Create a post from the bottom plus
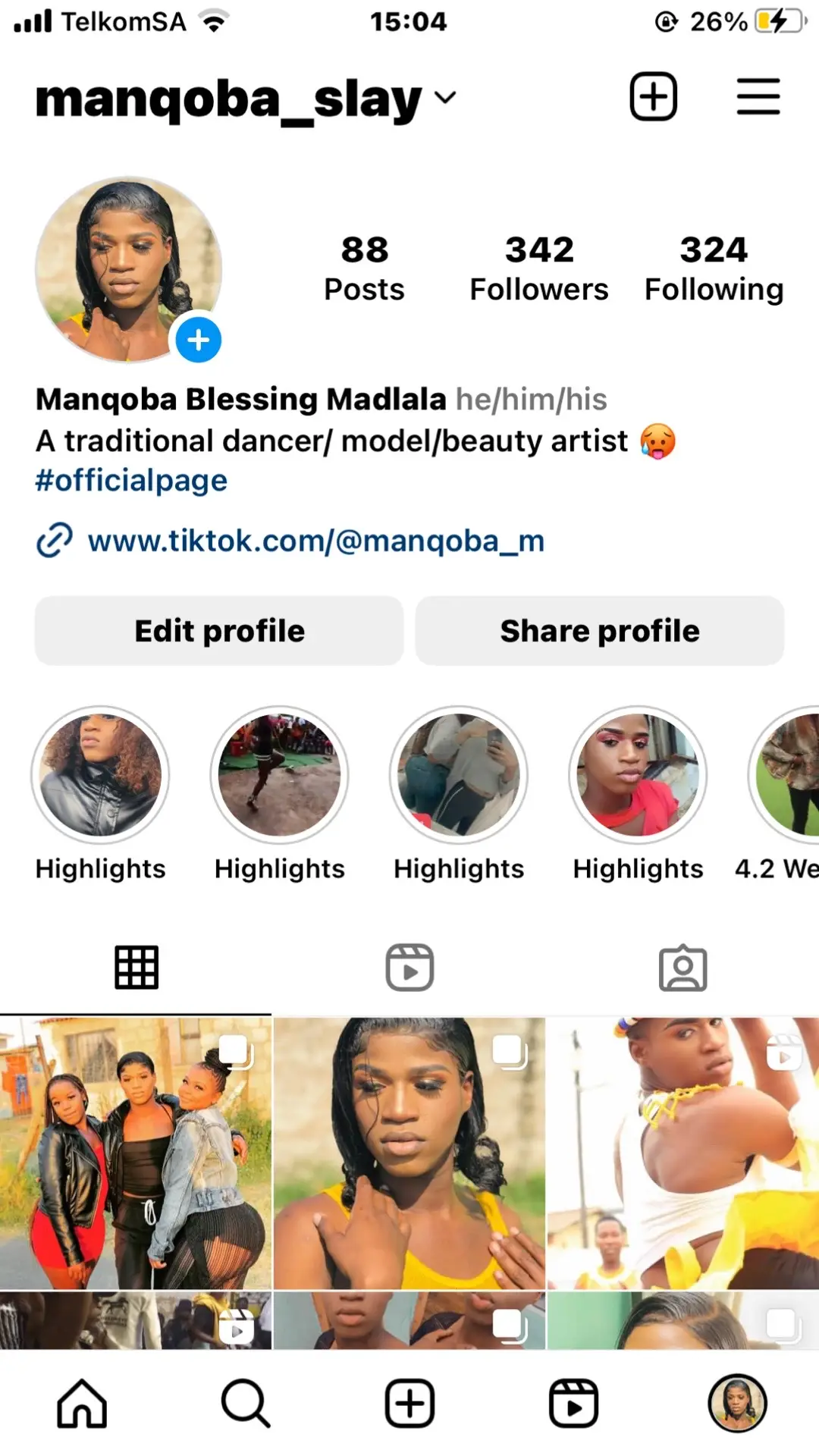819x1456 pixels. click(409, 1404)
